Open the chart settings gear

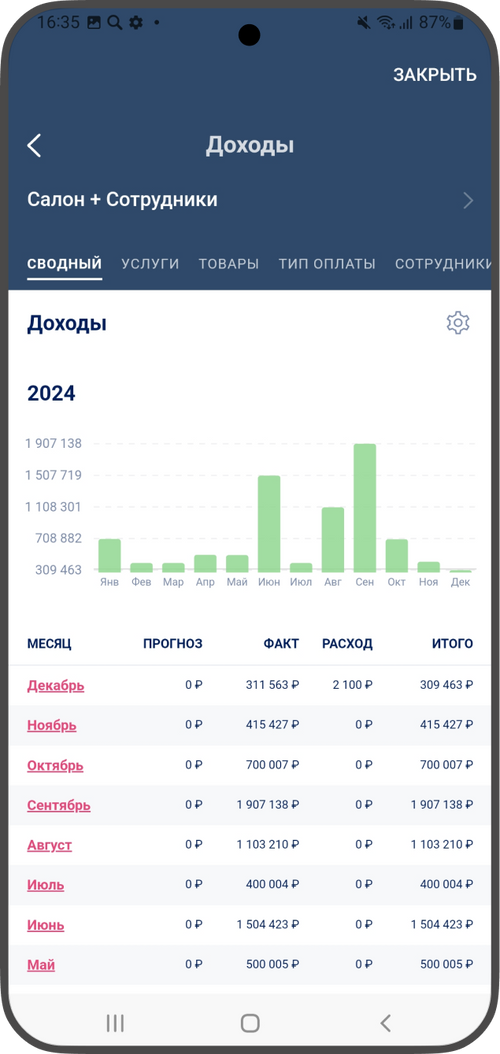[x=458, y=323]
